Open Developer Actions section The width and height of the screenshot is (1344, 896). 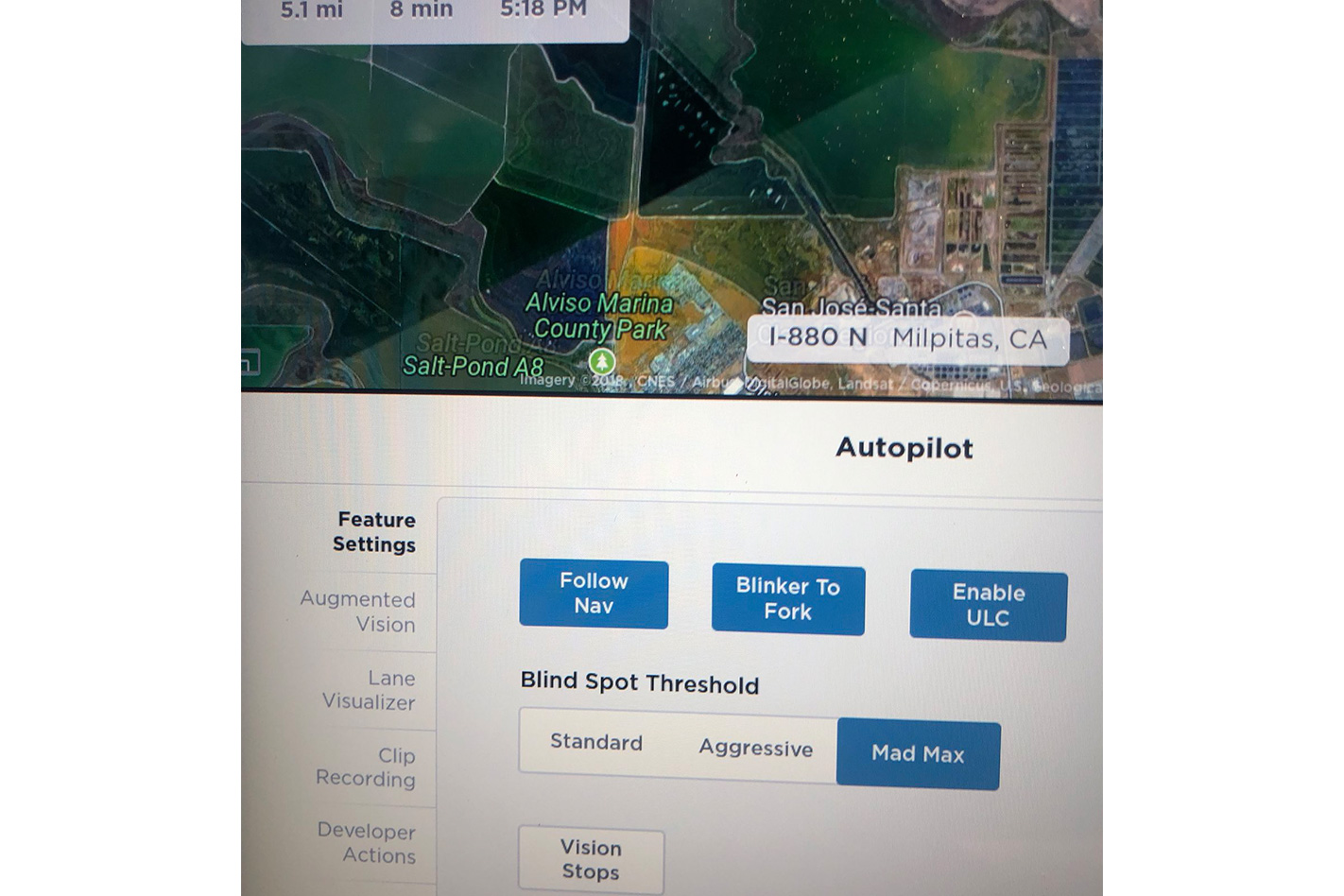(367, 843)
